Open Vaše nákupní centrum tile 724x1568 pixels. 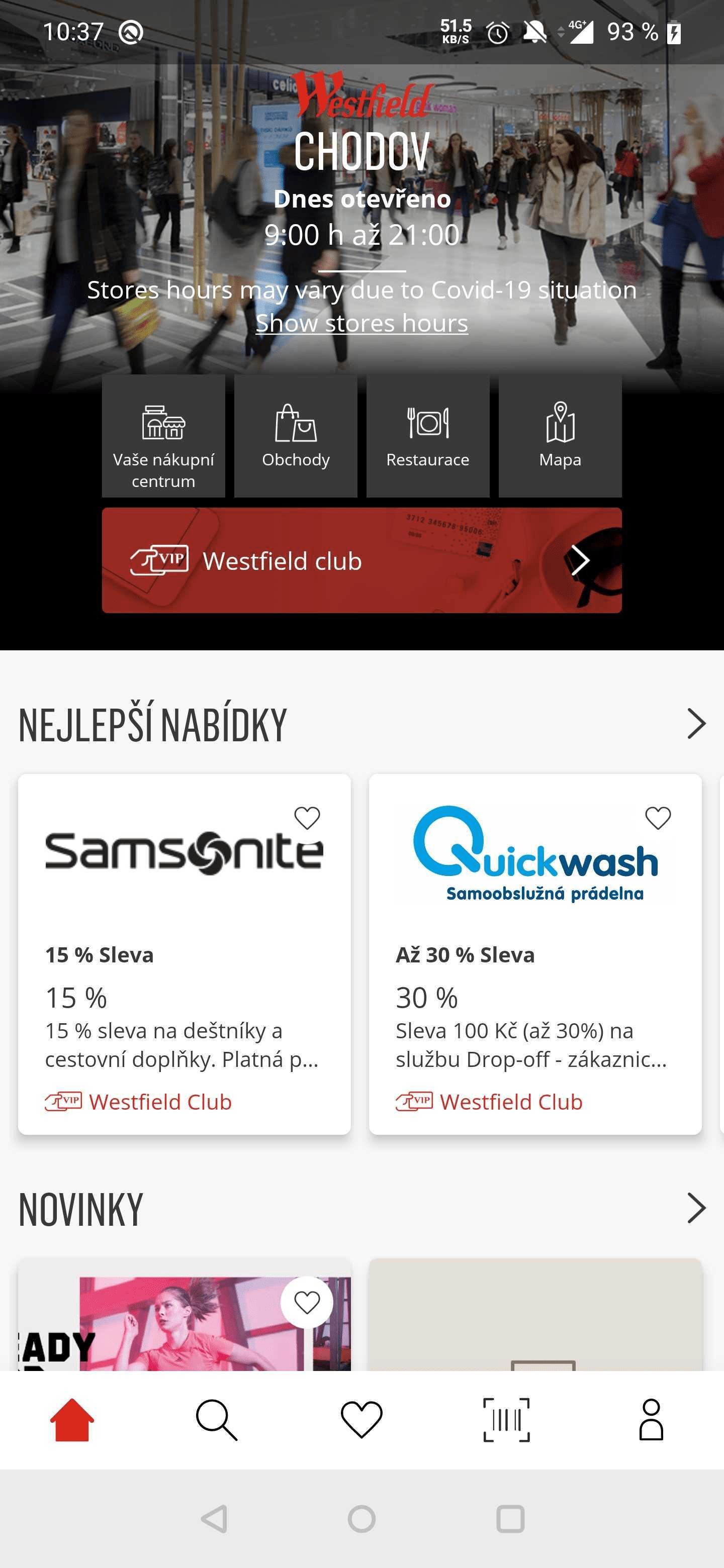pyautogui.click(x=163, y=436)
